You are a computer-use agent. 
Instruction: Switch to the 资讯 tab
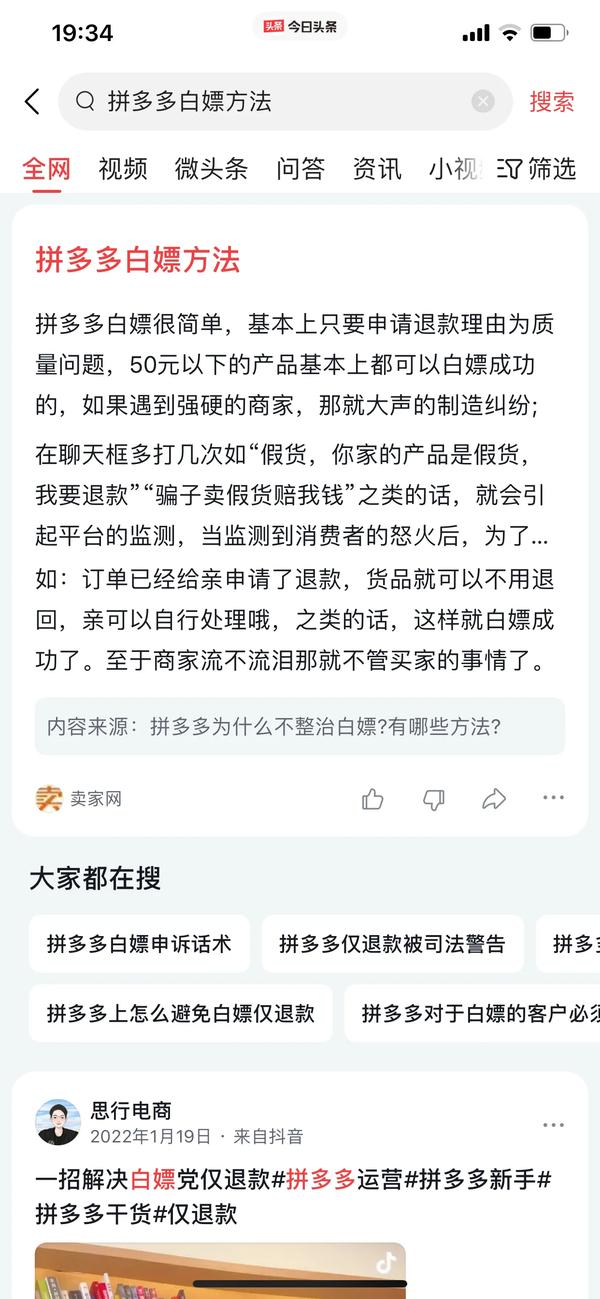coord(377,168)
